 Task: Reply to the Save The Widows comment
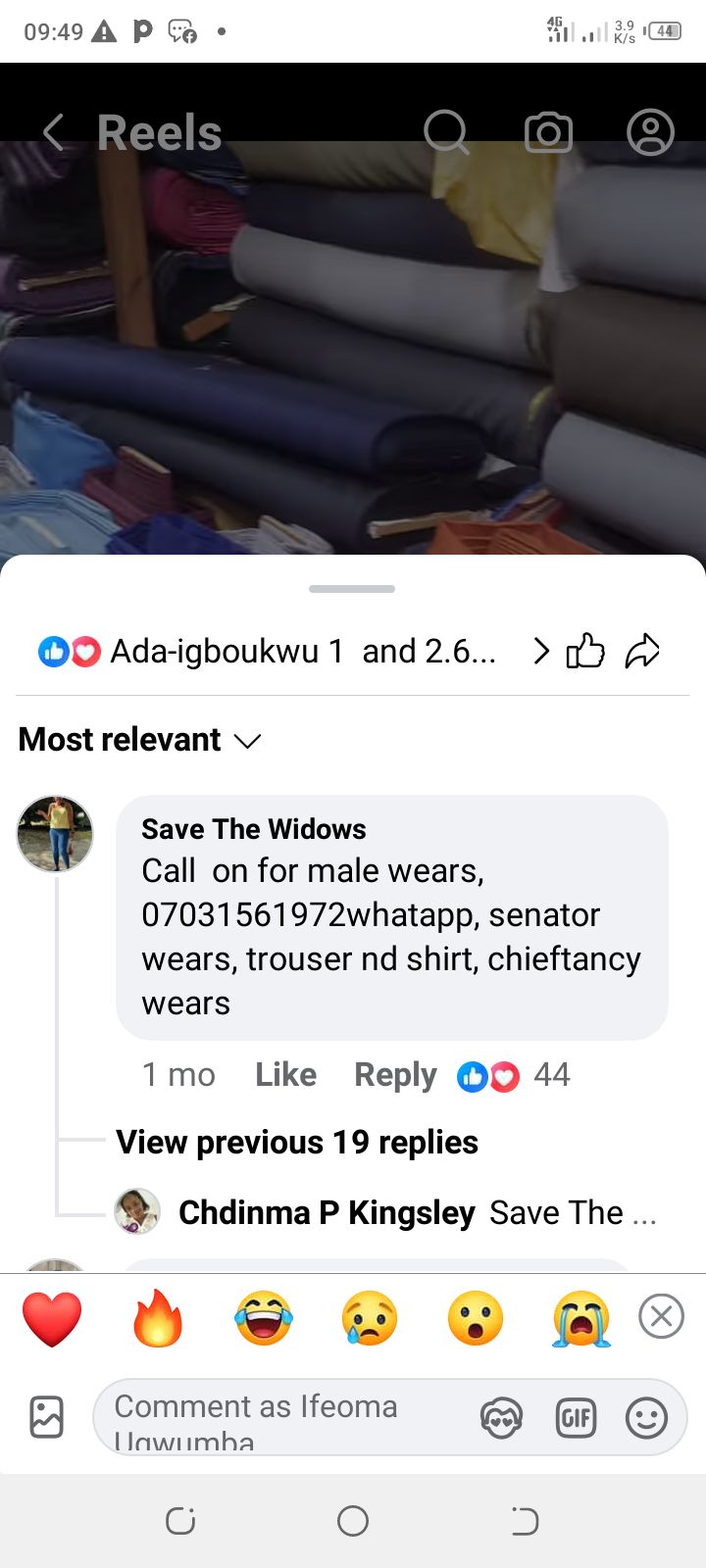395,1075
